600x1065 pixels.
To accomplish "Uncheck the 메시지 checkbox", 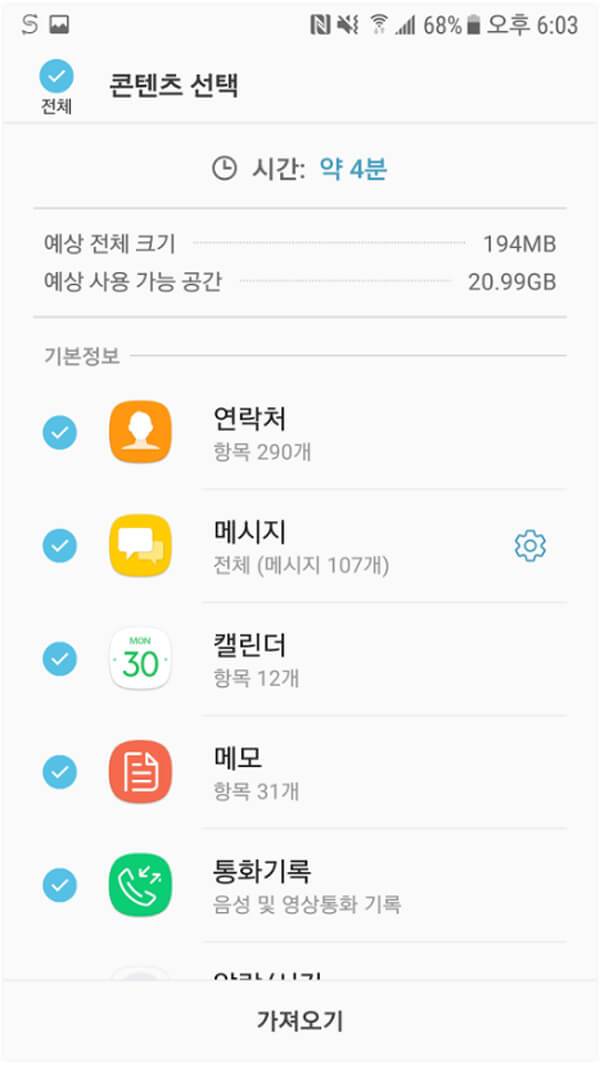I will [x=60, y=545].
